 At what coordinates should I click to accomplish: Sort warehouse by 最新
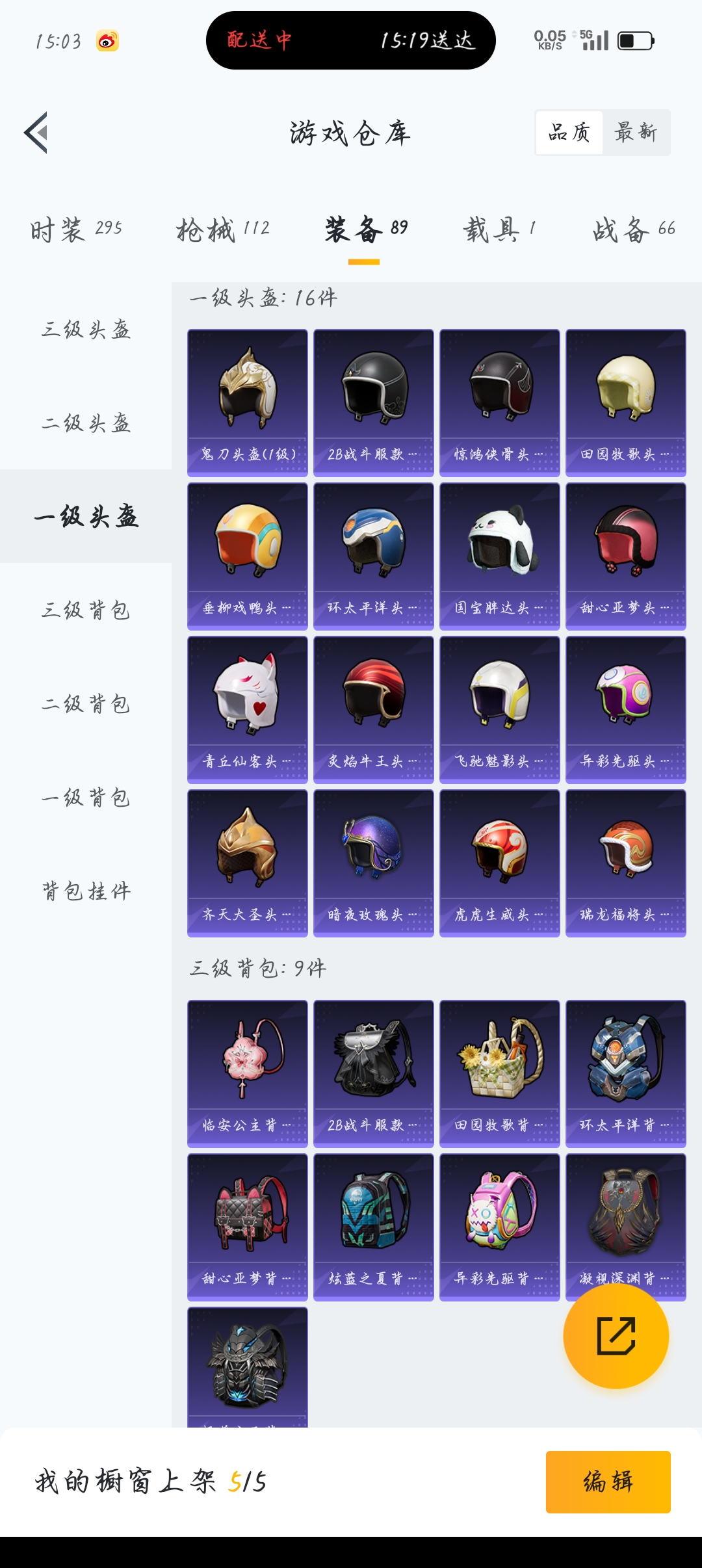click(636, 133)
